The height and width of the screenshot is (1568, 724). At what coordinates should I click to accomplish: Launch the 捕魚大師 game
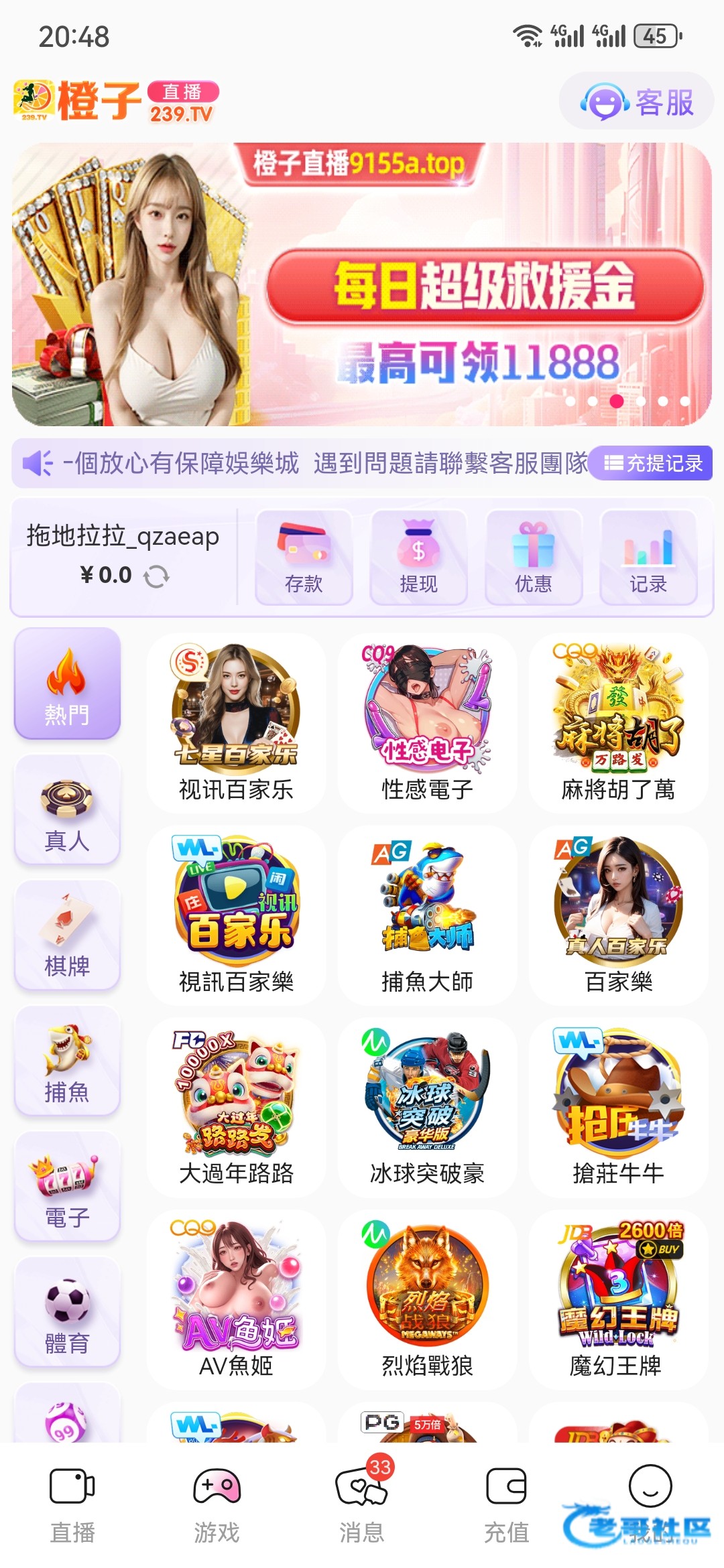[x=427, y=915]
